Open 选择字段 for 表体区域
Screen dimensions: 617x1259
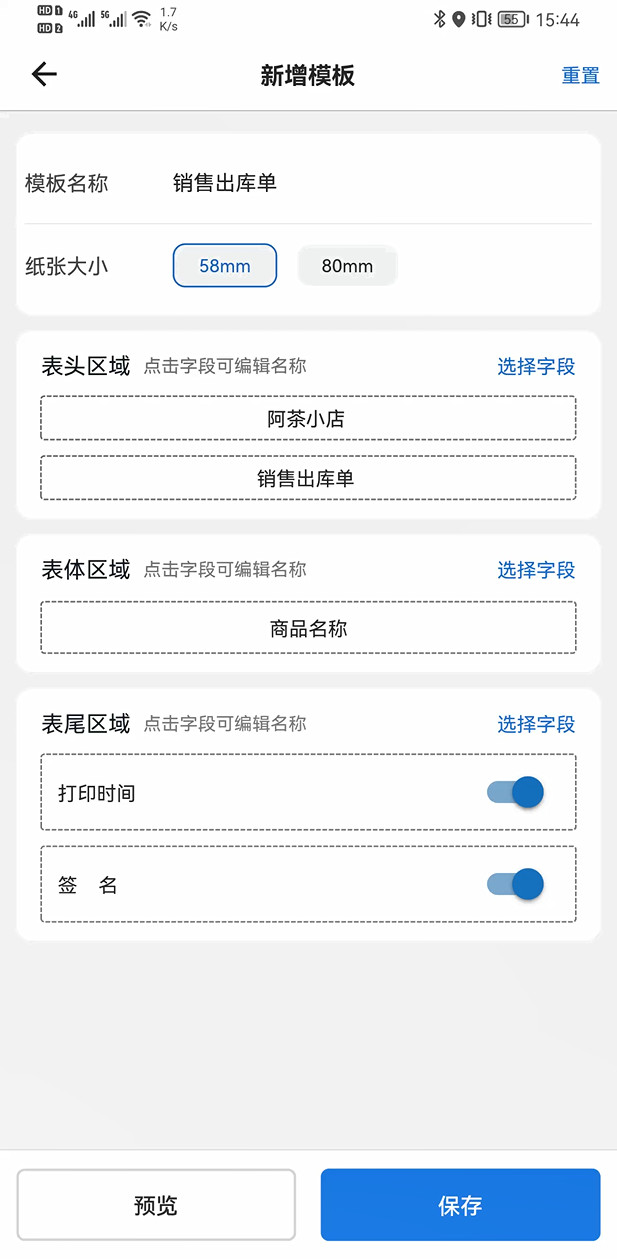coord(536,569)
